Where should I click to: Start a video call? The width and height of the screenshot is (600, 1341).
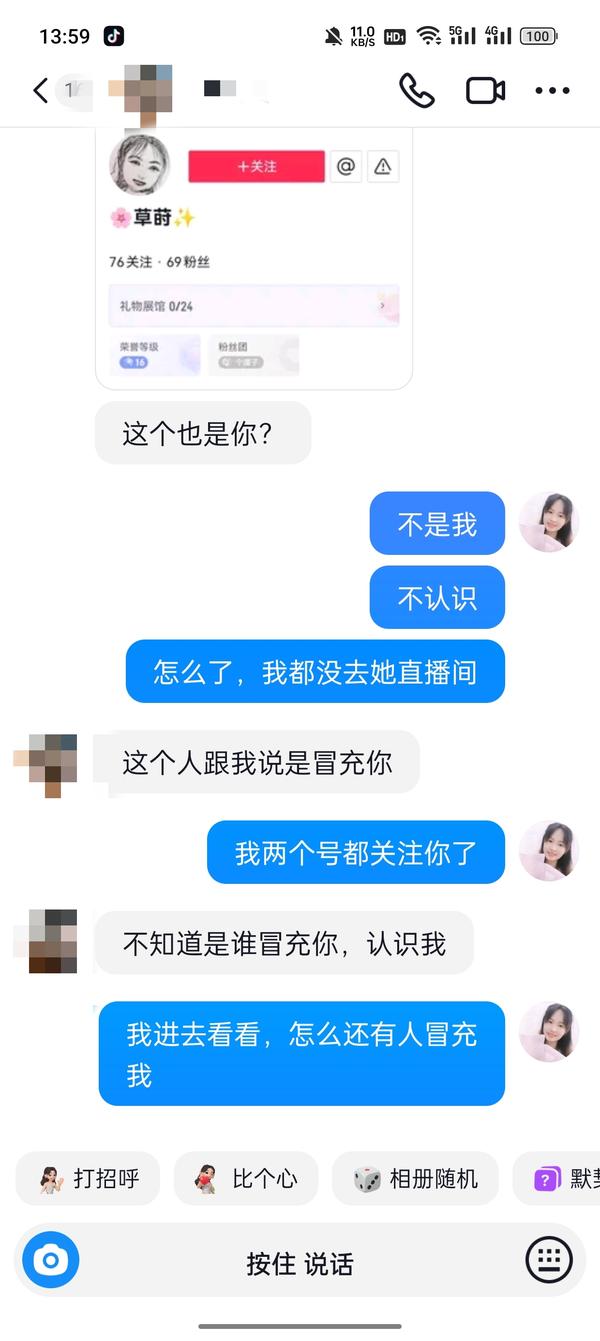tap(485, 91)
